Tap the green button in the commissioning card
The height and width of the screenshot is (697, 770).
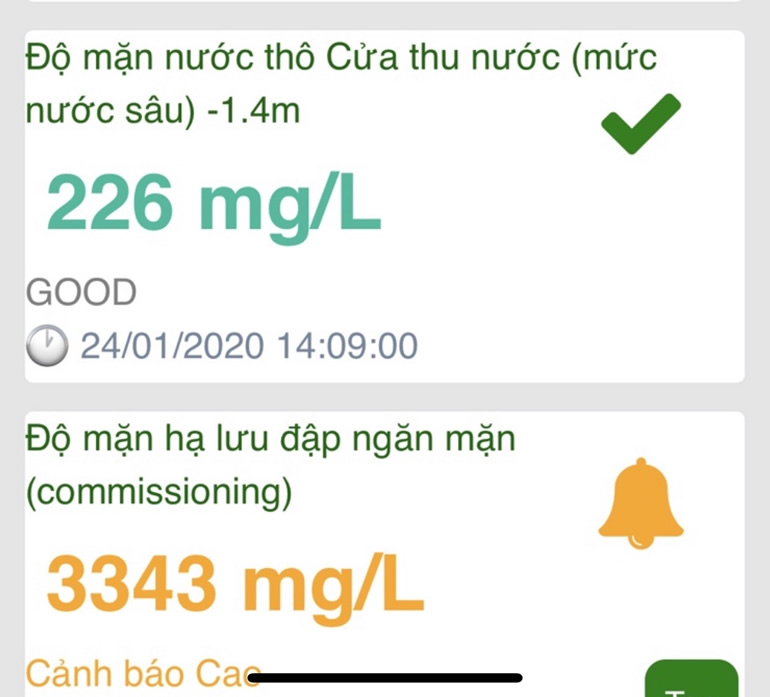point(691,680)
